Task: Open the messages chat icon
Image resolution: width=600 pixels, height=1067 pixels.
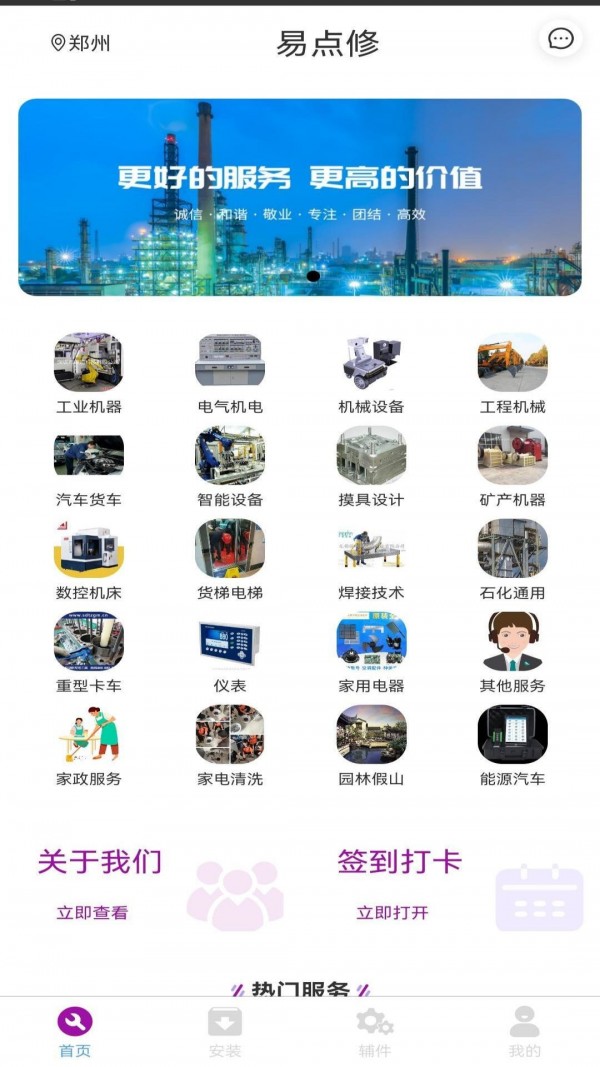Action: [561, 39]
